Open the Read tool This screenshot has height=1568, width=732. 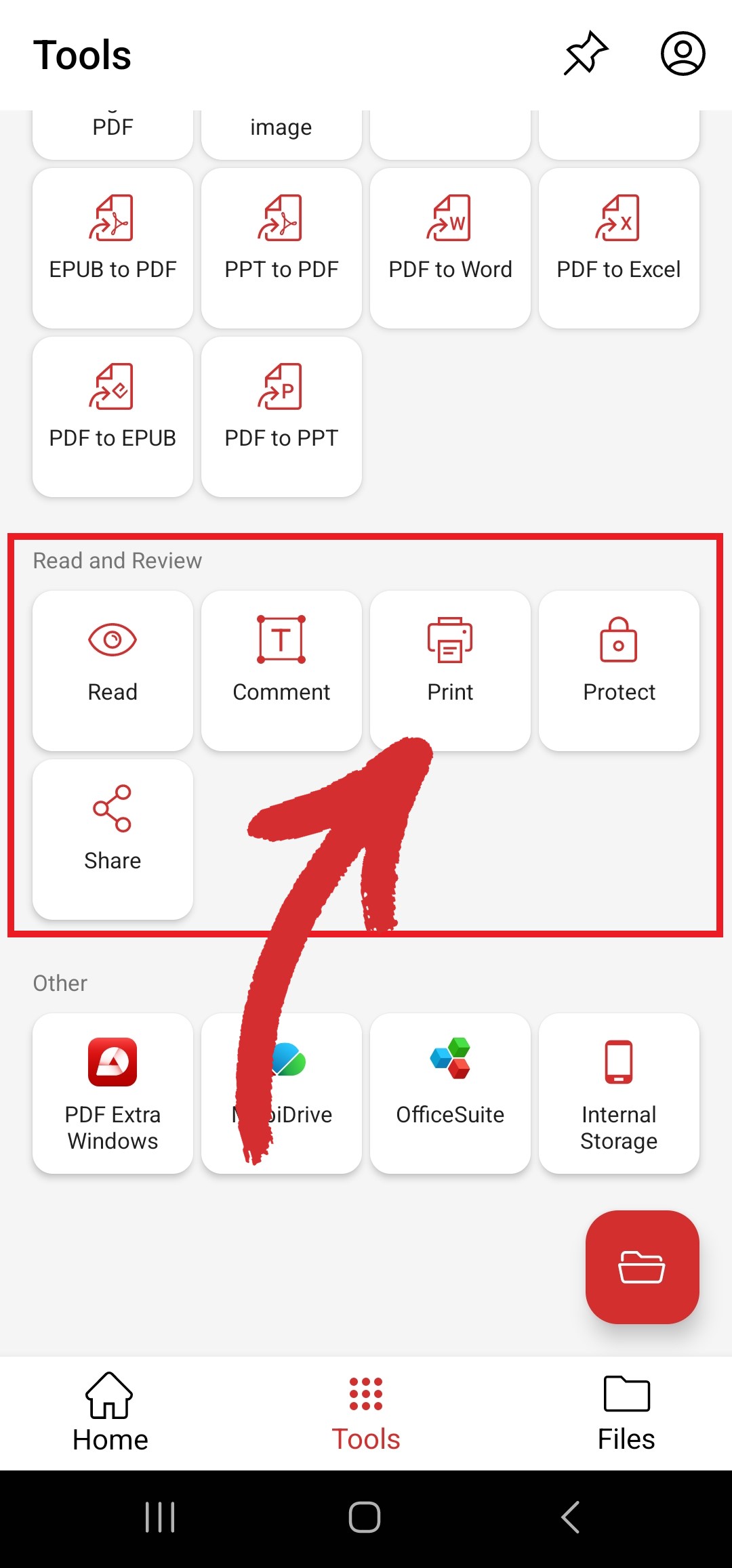pyautogui.click(x=113, y=671)
